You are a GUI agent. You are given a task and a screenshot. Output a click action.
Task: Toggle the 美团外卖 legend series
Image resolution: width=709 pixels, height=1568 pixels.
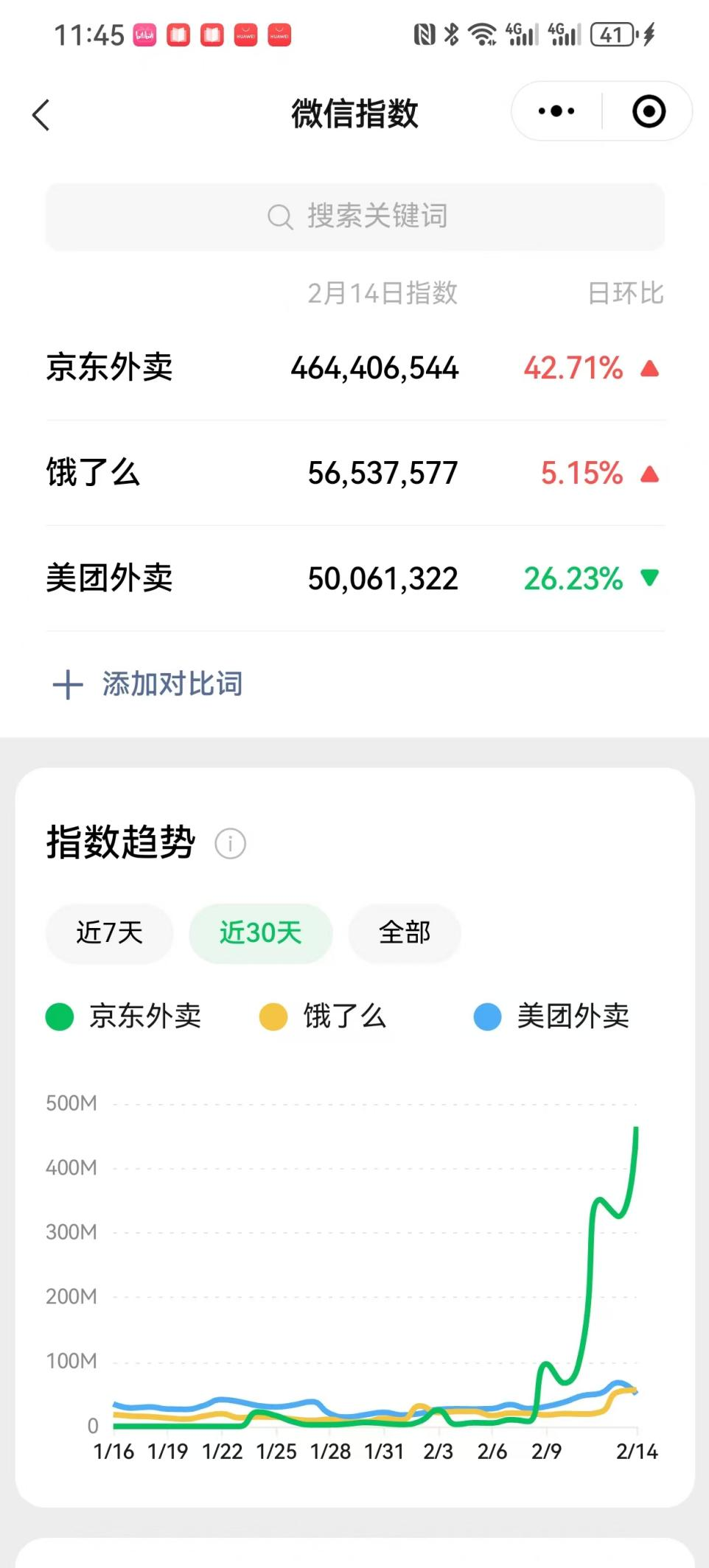click(x=552, y=1016)
